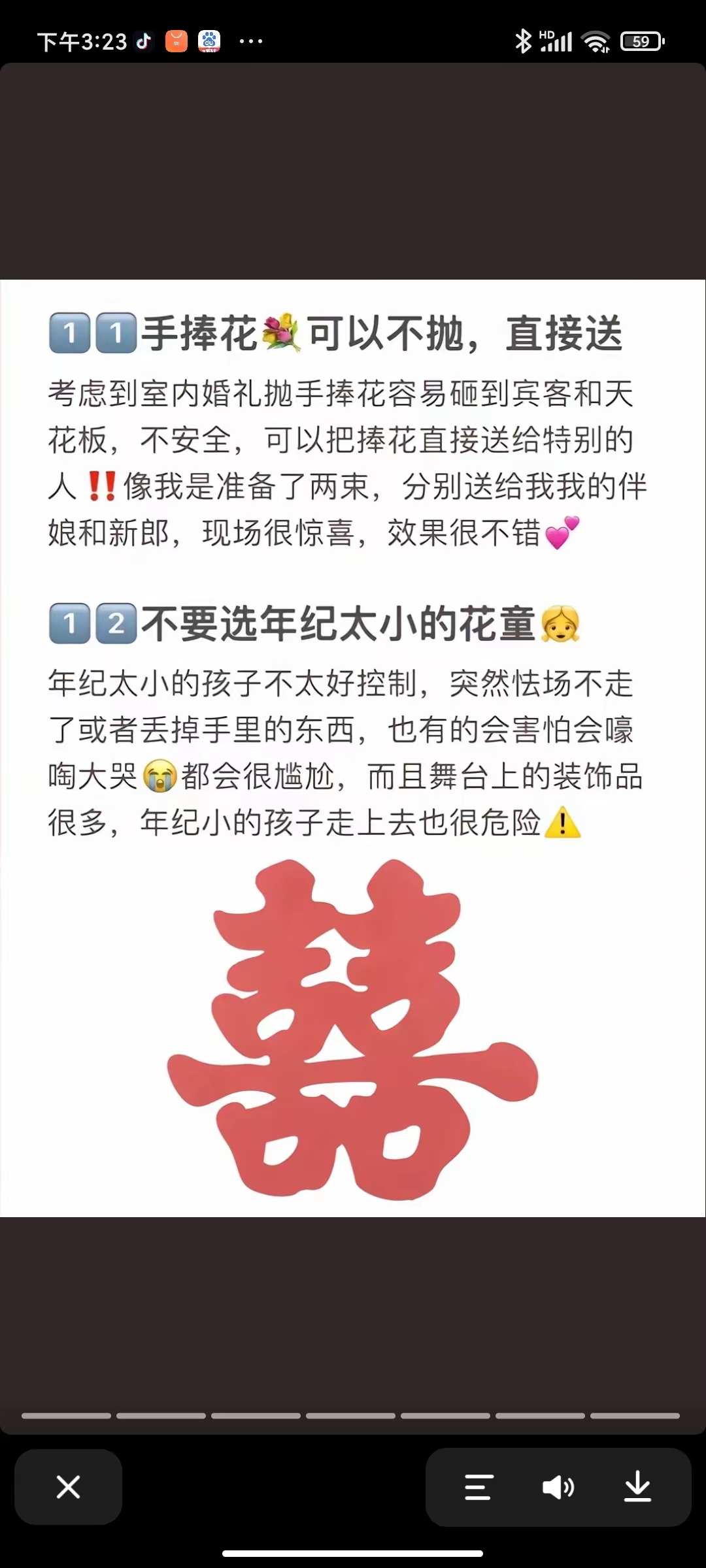Open the wedding tips image

click(x=353, y=748)
